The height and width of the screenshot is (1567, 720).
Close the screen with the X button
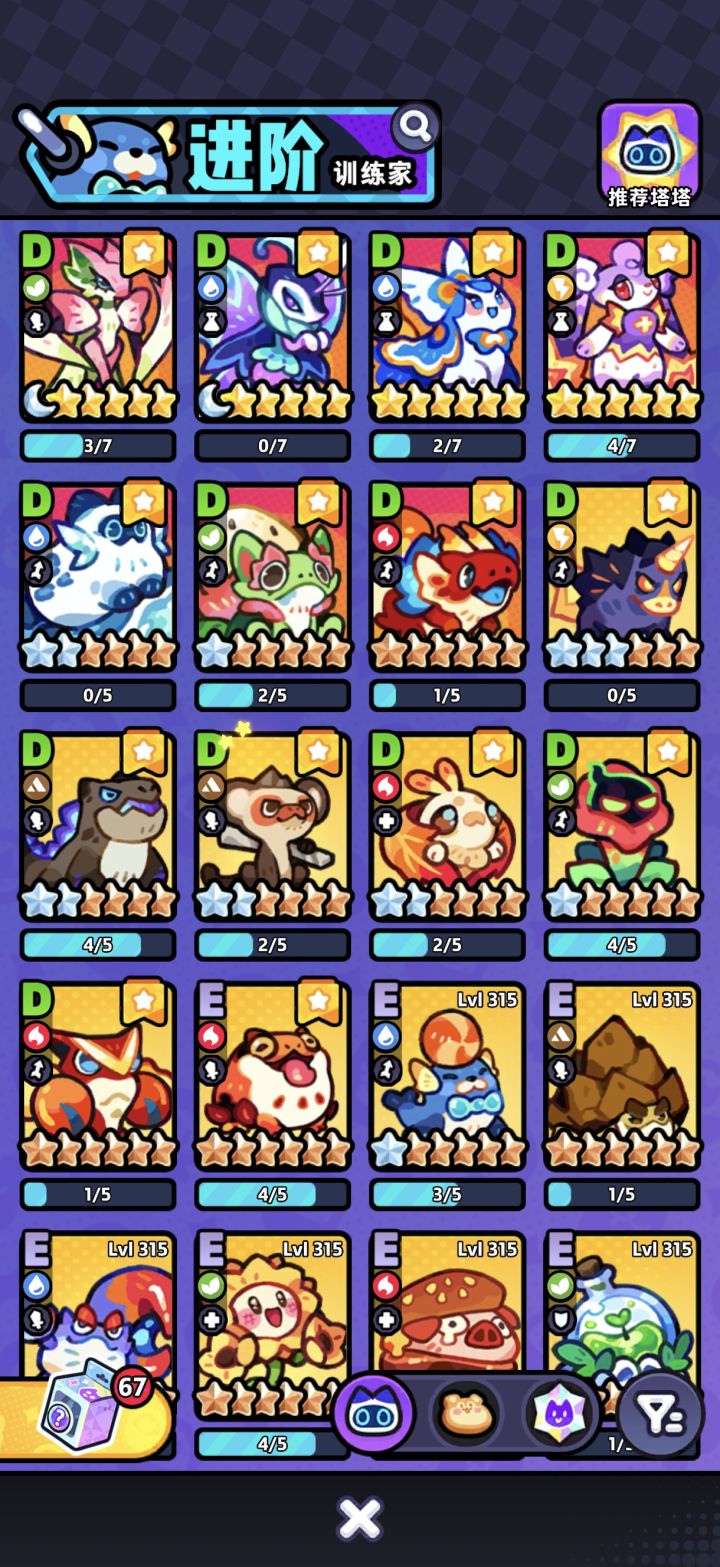[360, 1519]
